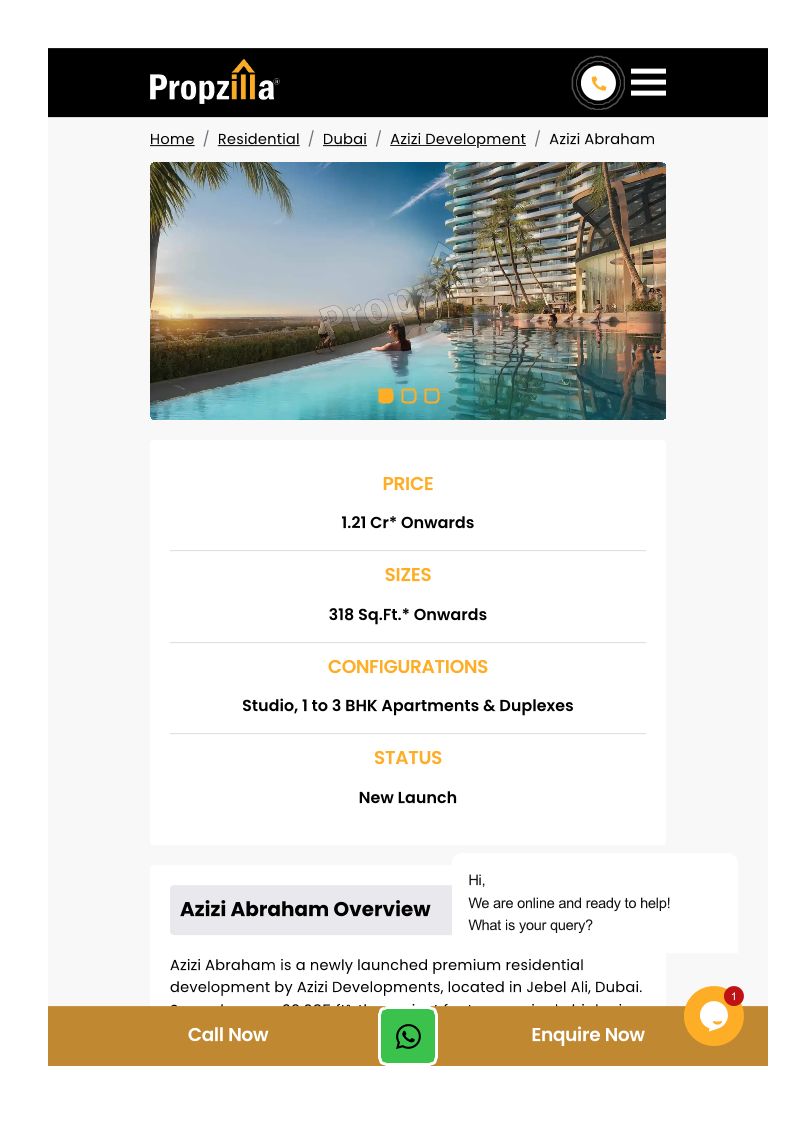Open the live chat bubble

tap(713, 1016)
